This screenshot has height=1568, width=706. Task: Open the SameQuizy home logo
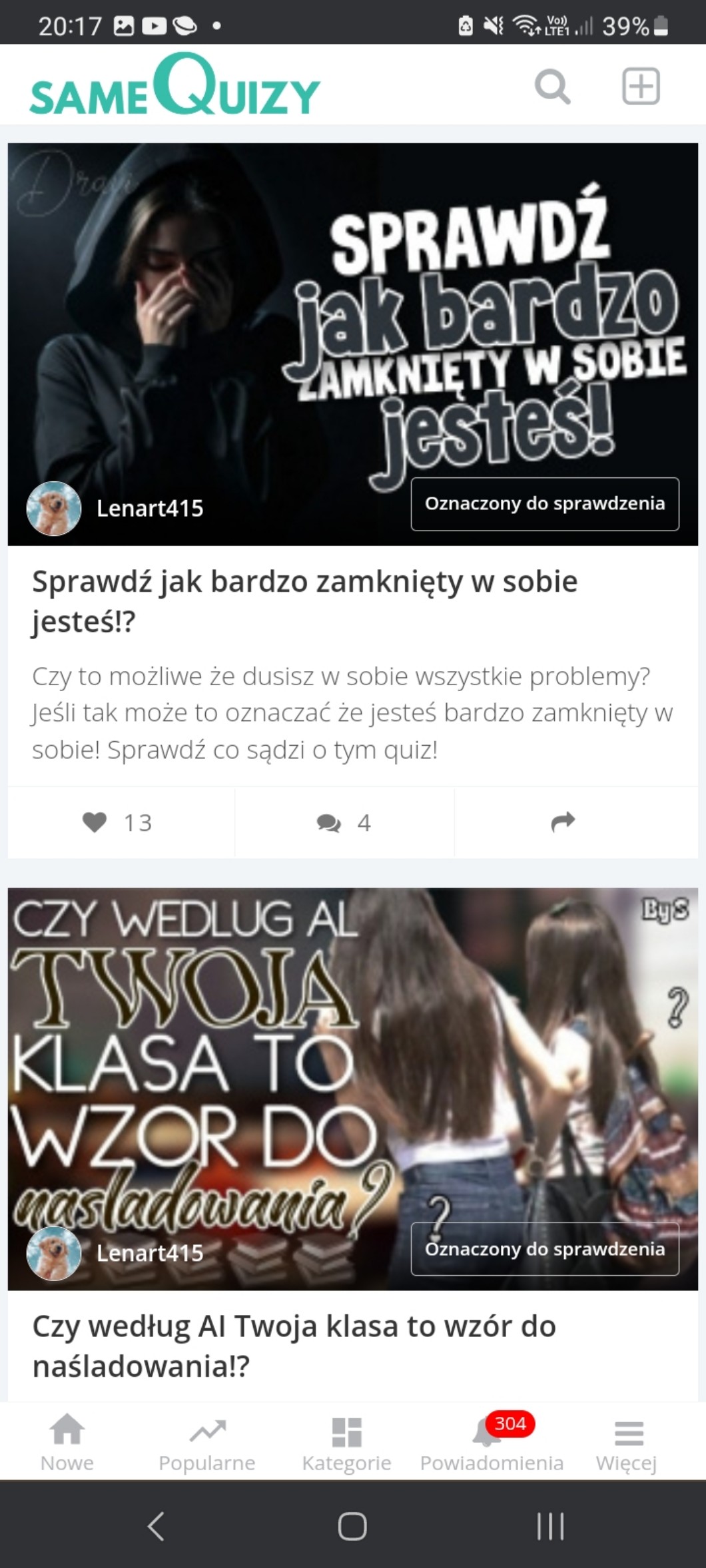click(175, 87)
